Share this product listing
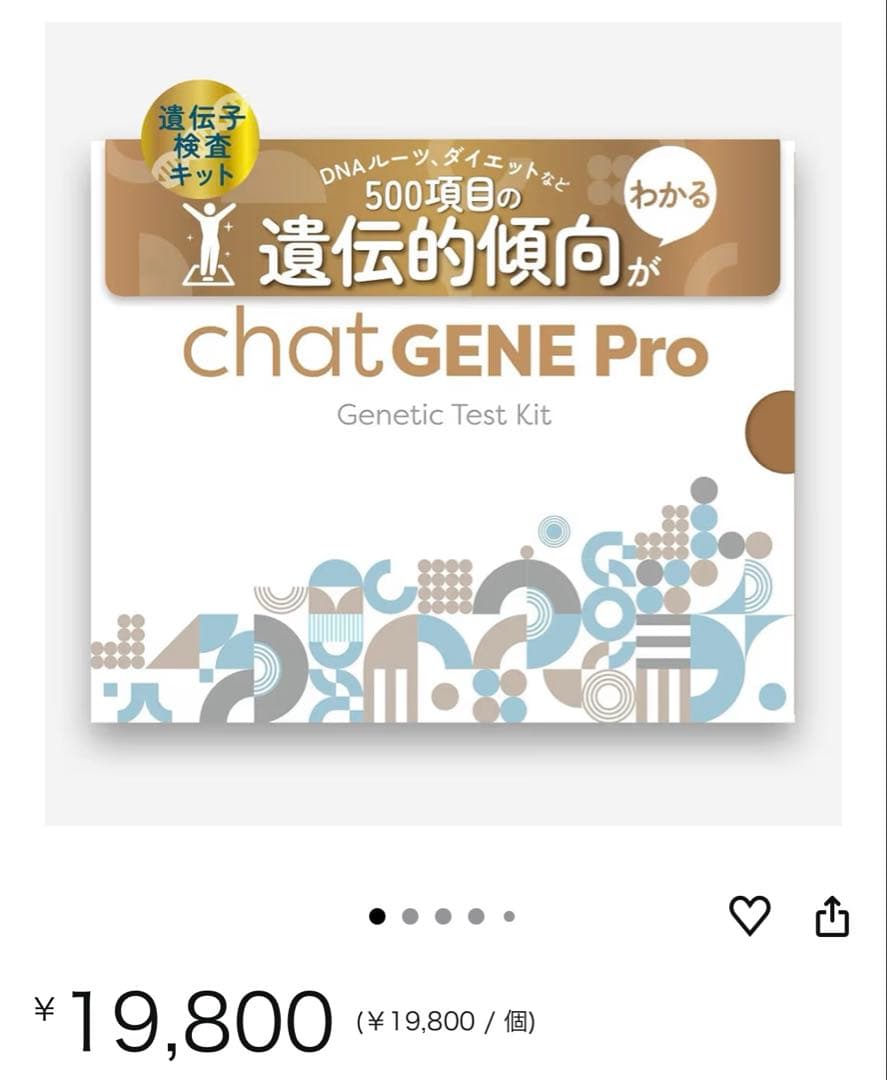887x1080 pixels. 832,916
